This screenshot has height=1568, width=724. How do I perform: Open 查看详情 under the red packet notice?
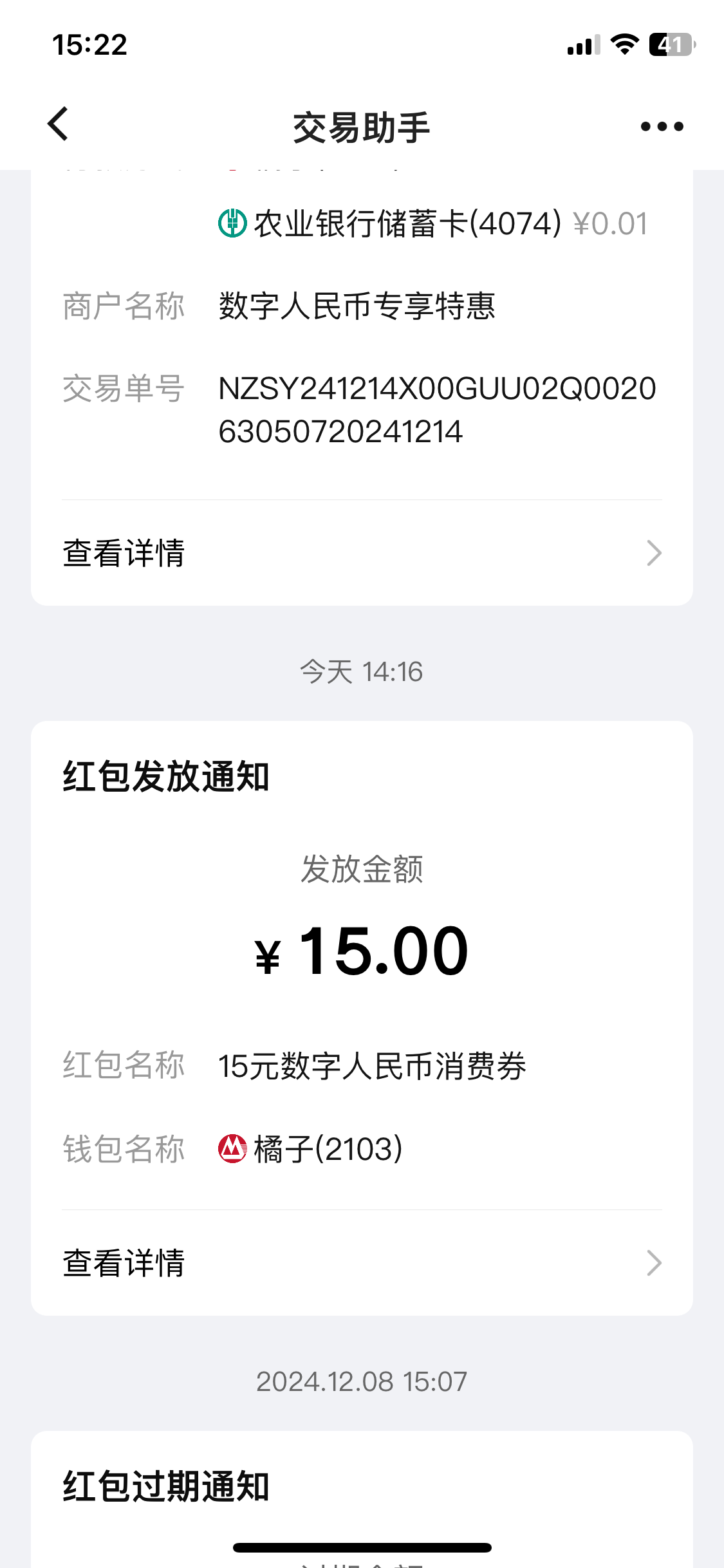coord(123,1264)
